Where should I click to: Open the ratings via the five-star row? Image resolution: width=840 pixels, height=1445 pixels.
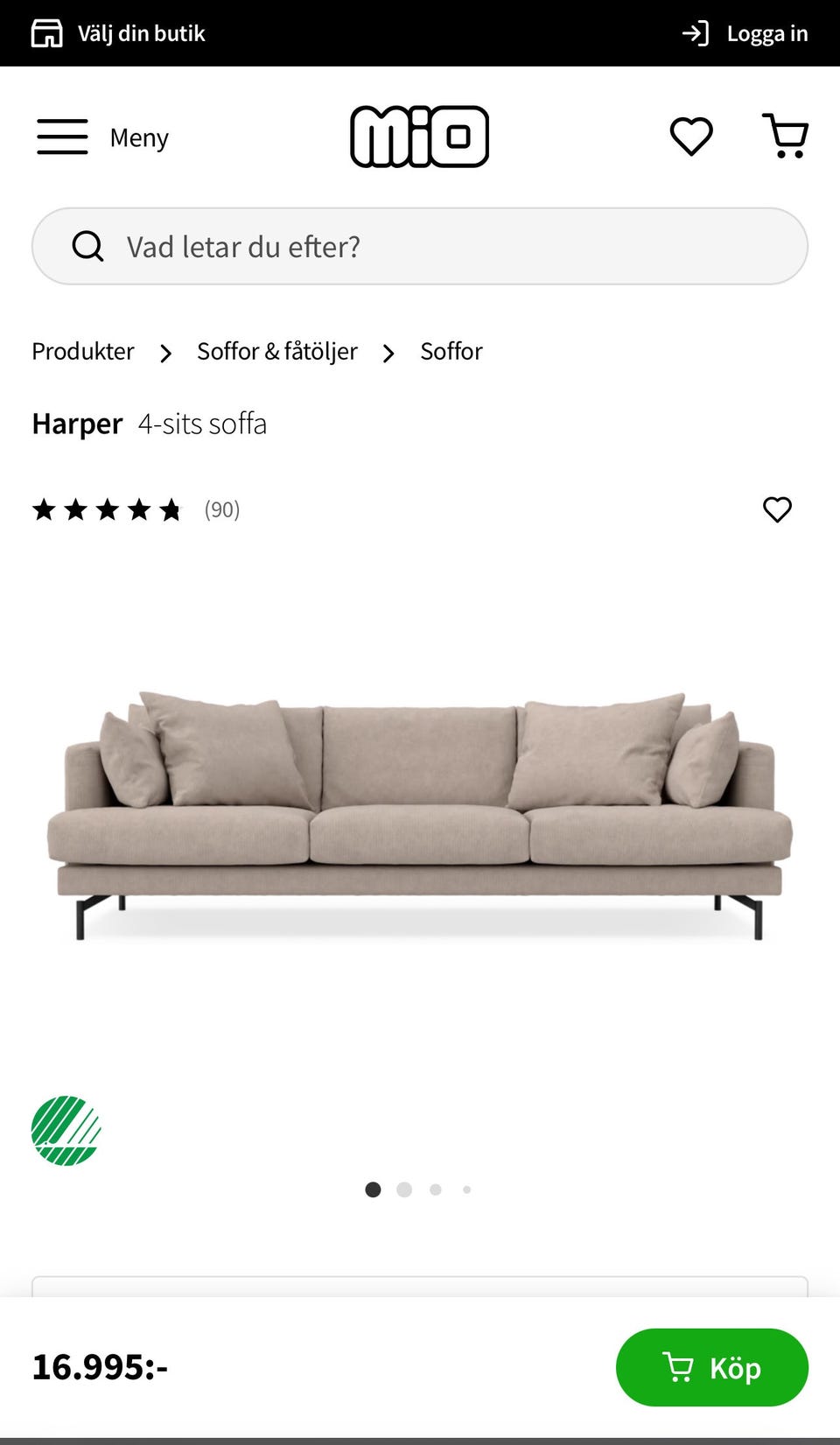(x=108, y=509)
